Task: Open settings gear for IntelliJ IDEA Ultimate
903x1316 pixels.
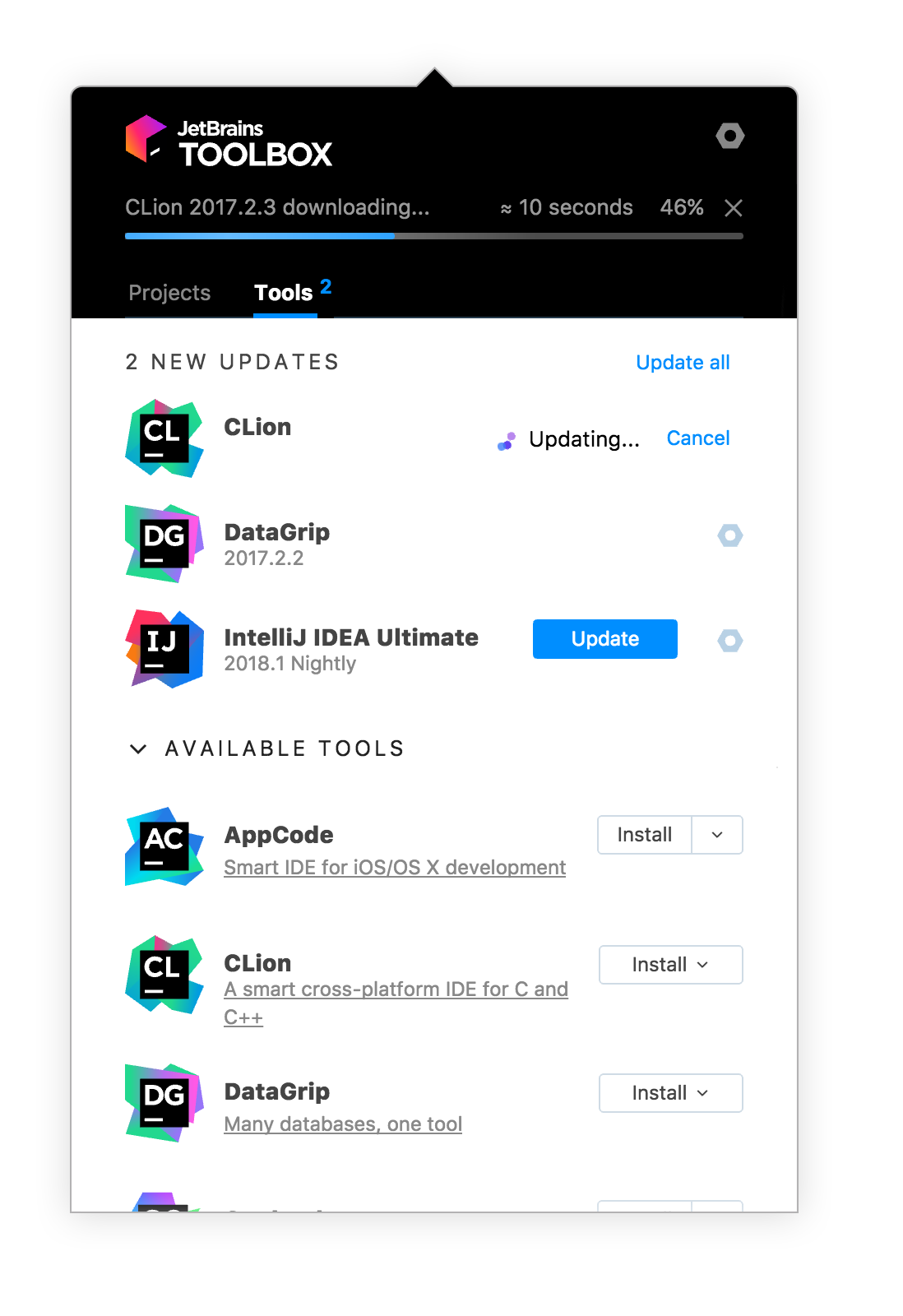Action: [729, 641]
